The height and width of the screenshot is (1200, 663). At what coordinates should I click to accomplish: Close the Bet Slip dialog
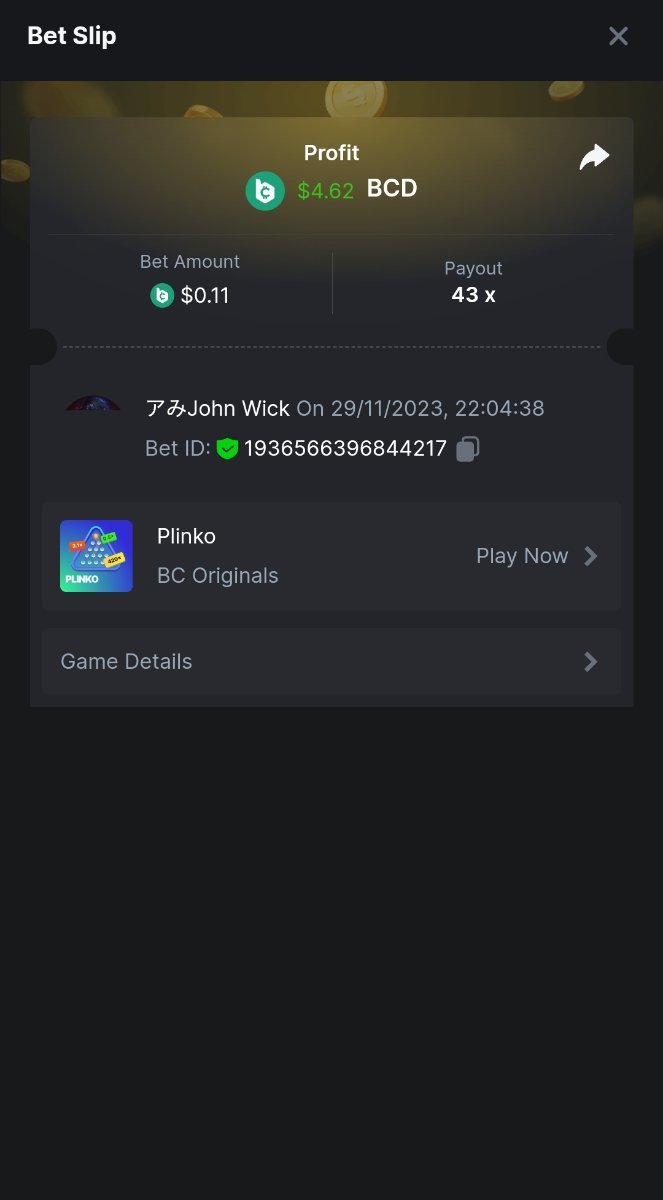coord(618,36)
